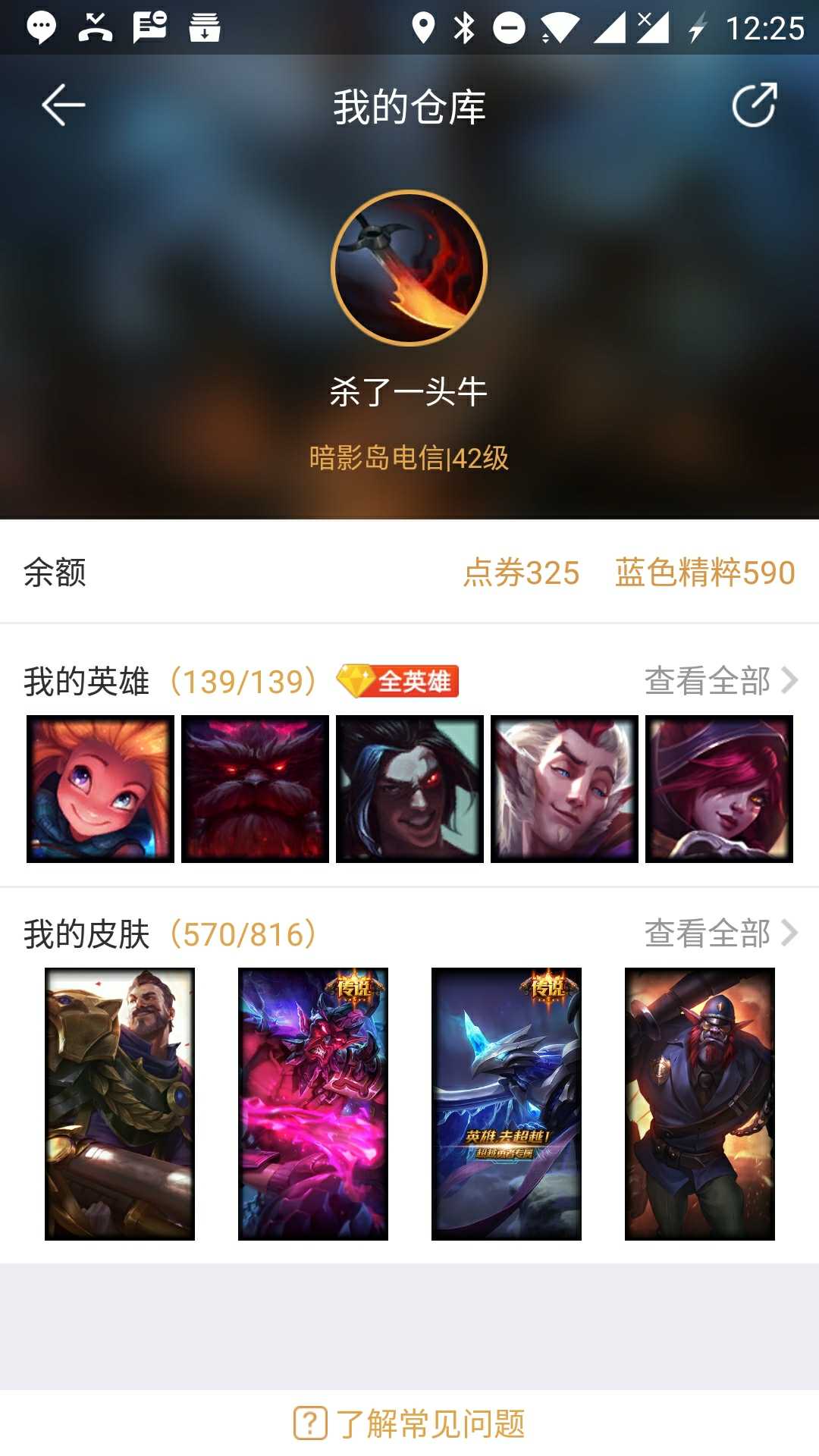
Task: Tap the profile avatar picture
Action: (409, 268)
